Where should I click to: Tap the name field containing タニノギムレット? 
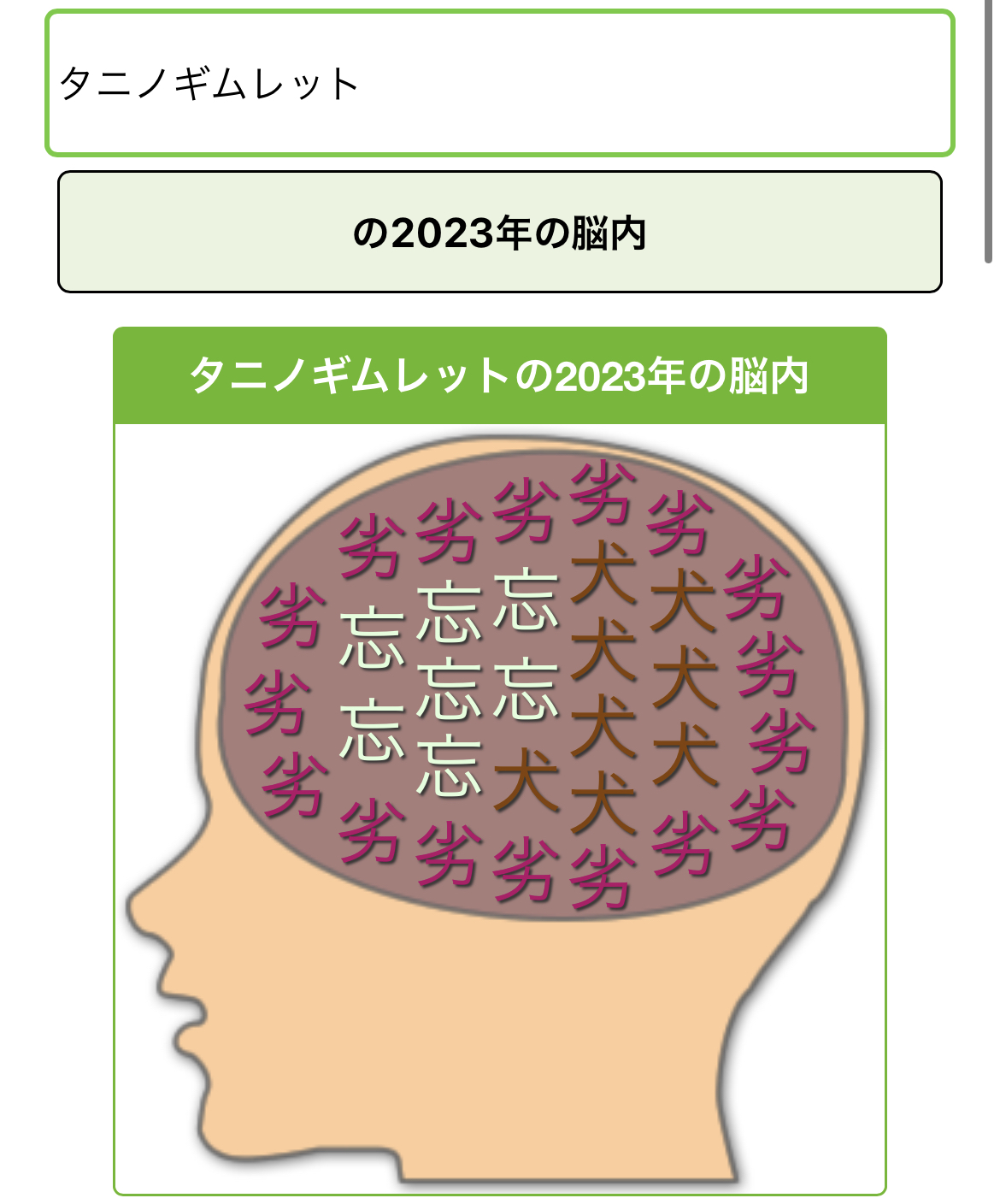tap(499, 84)
